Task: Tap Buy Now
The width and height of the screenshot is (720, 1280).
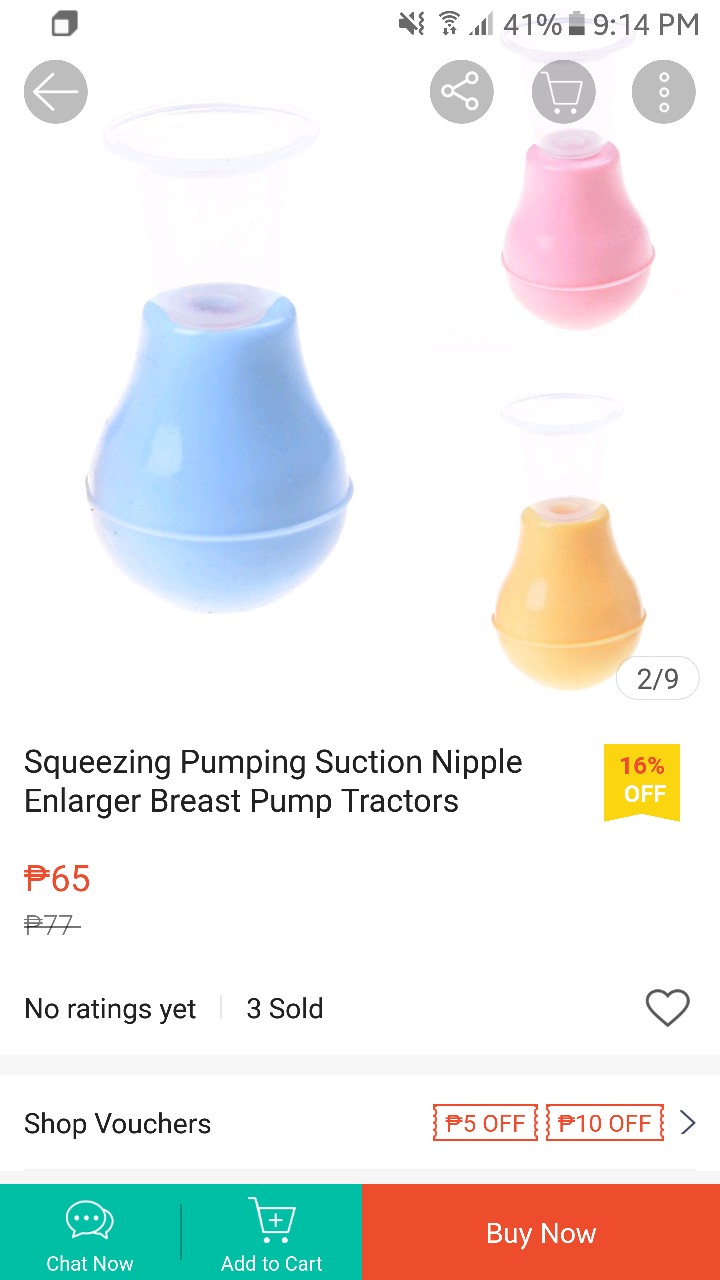Action: point(541,1233)
